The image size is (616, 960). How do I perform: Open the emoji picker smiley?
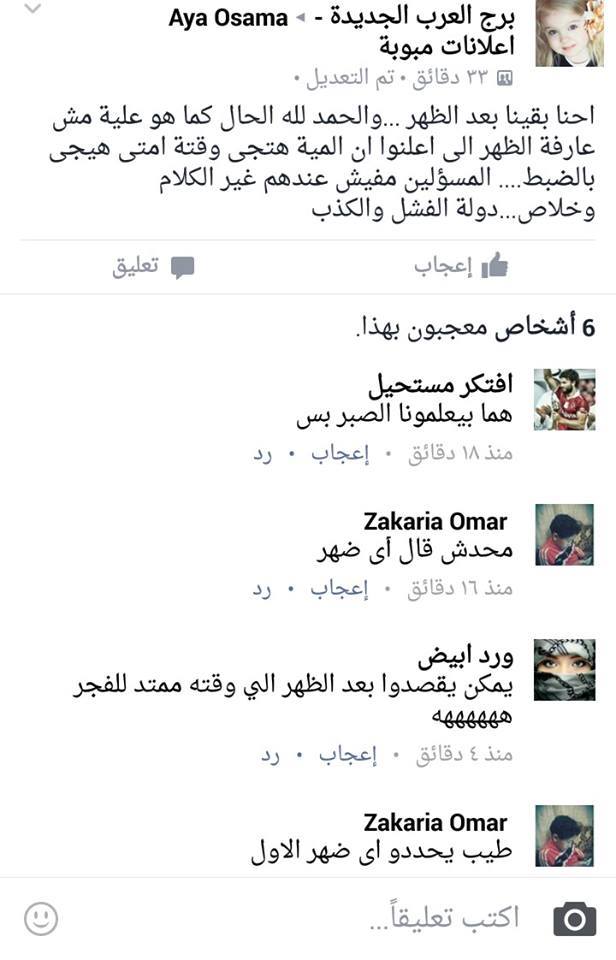click(x=41, y=919)
